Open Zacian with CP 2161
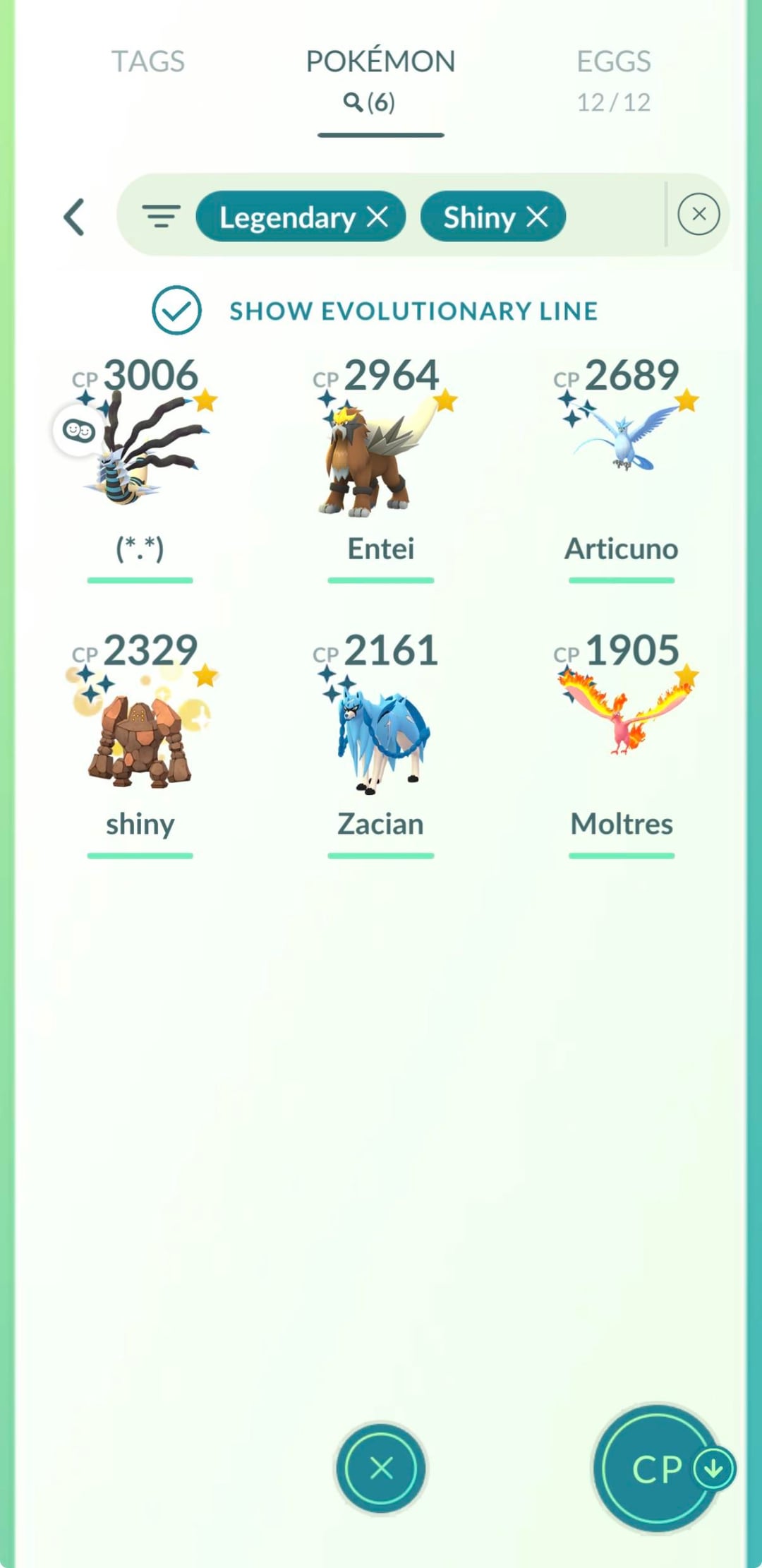This screenshot has width=762, height=1568. coord(381,734)
